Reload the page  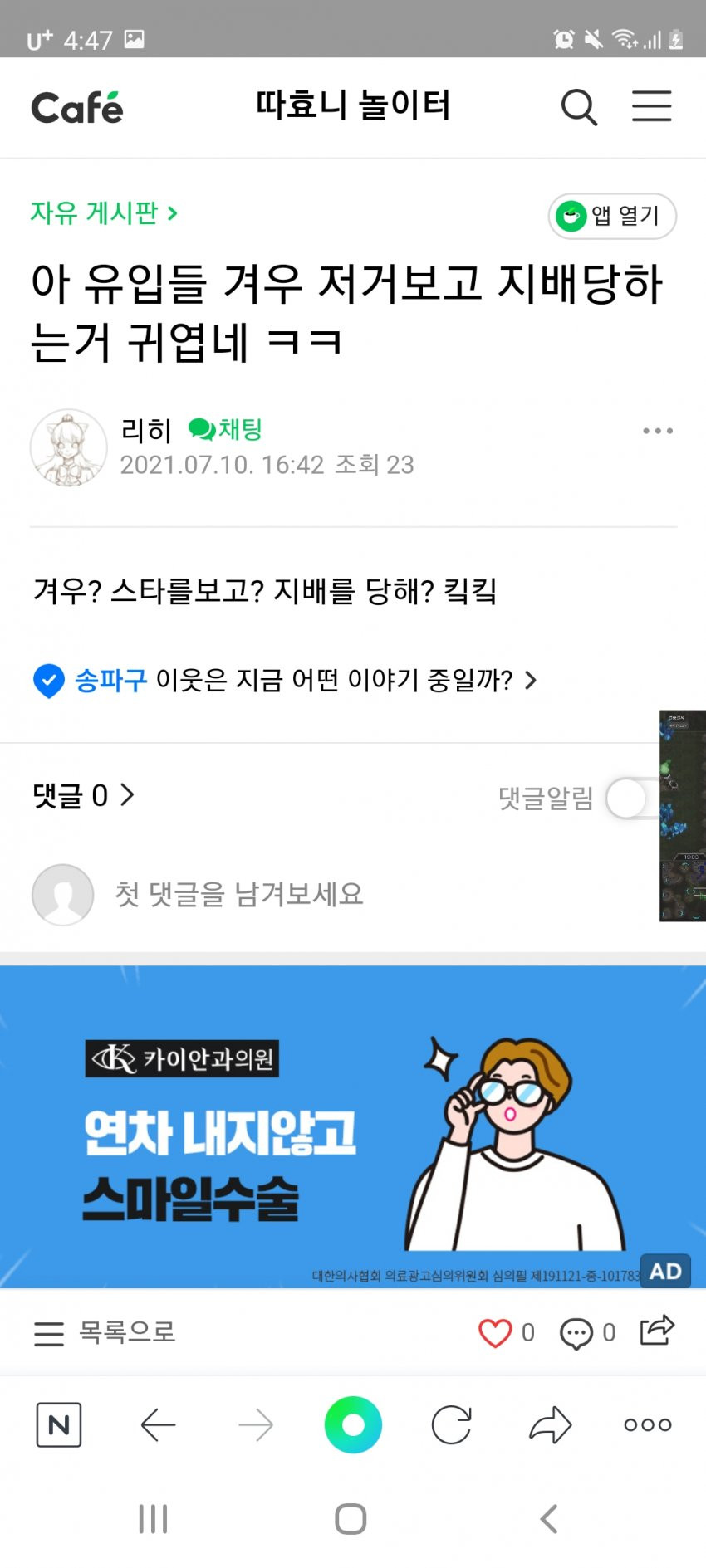coord(451,1425)
